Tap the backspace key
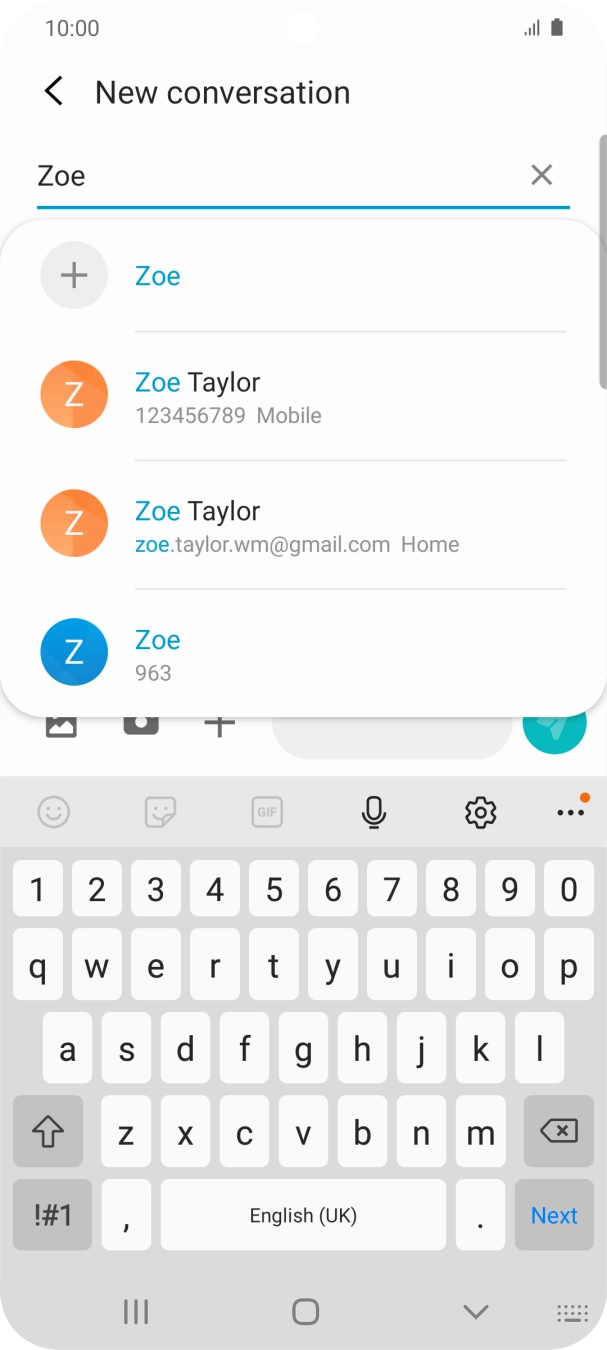The height and width of the screenshot is (1350, 607). (x=559, y=1131)
